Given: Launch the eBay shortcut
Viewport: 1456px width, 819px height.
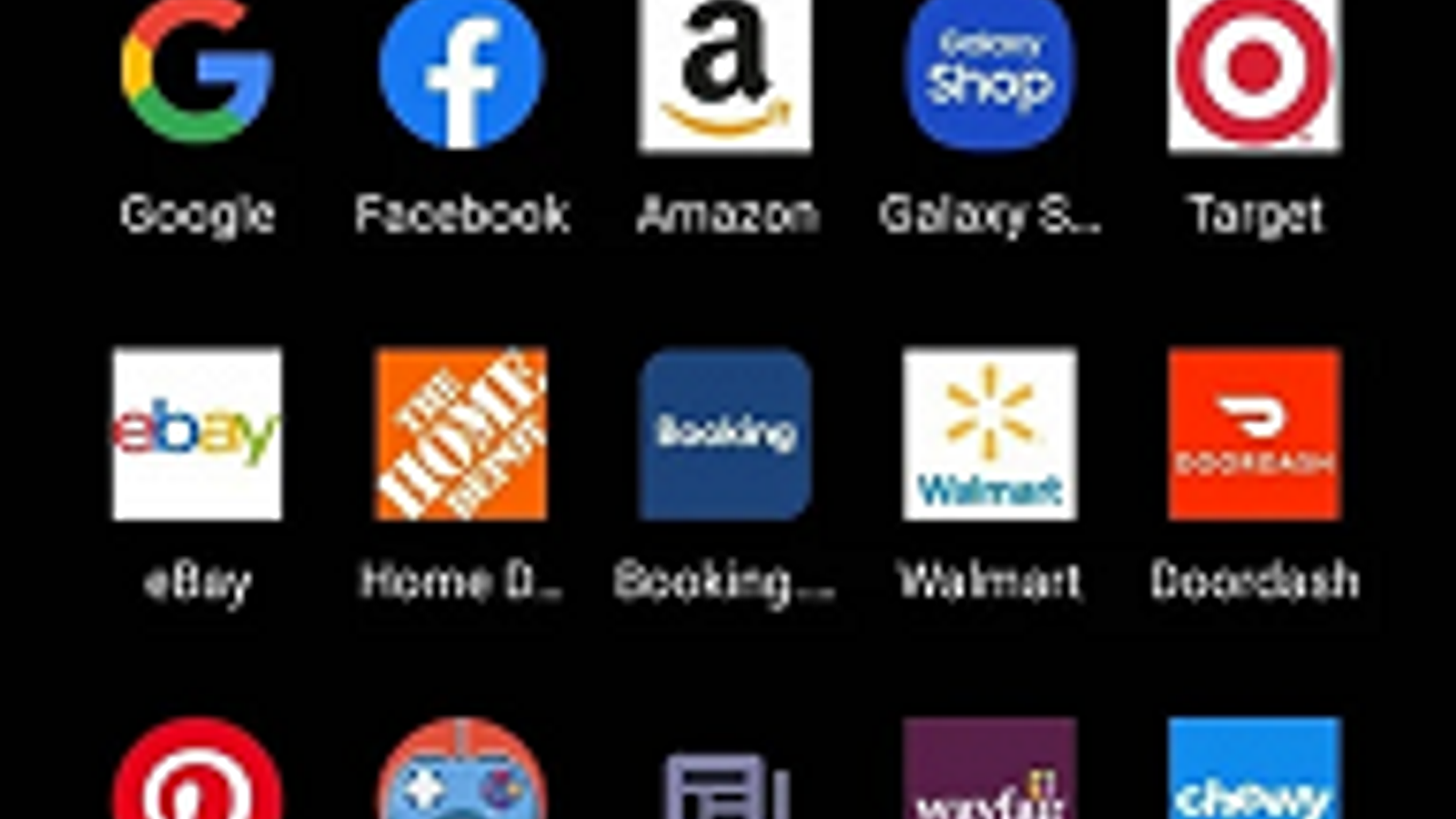Looking at the screenshot, I should click(x=197, y=433).
